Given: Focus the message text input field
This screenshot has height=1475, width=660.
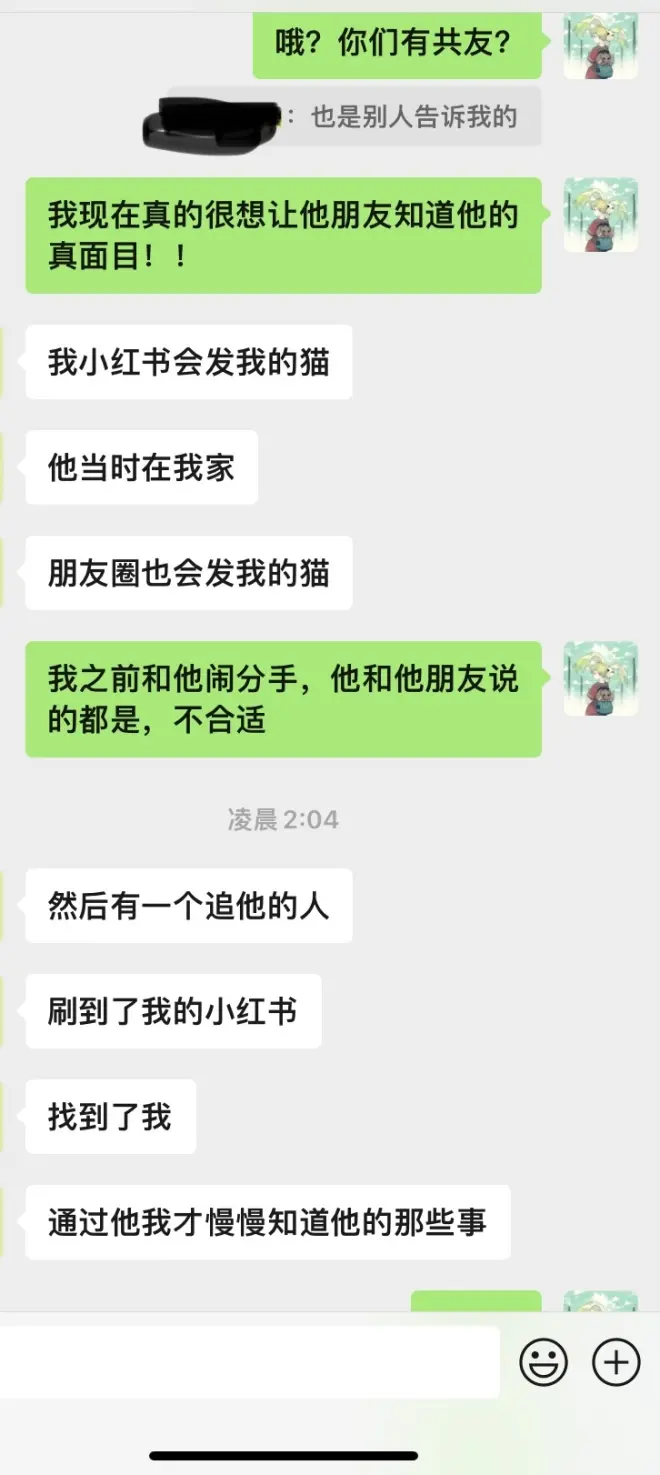Looking at the screenshot, I should point(250,1362).
